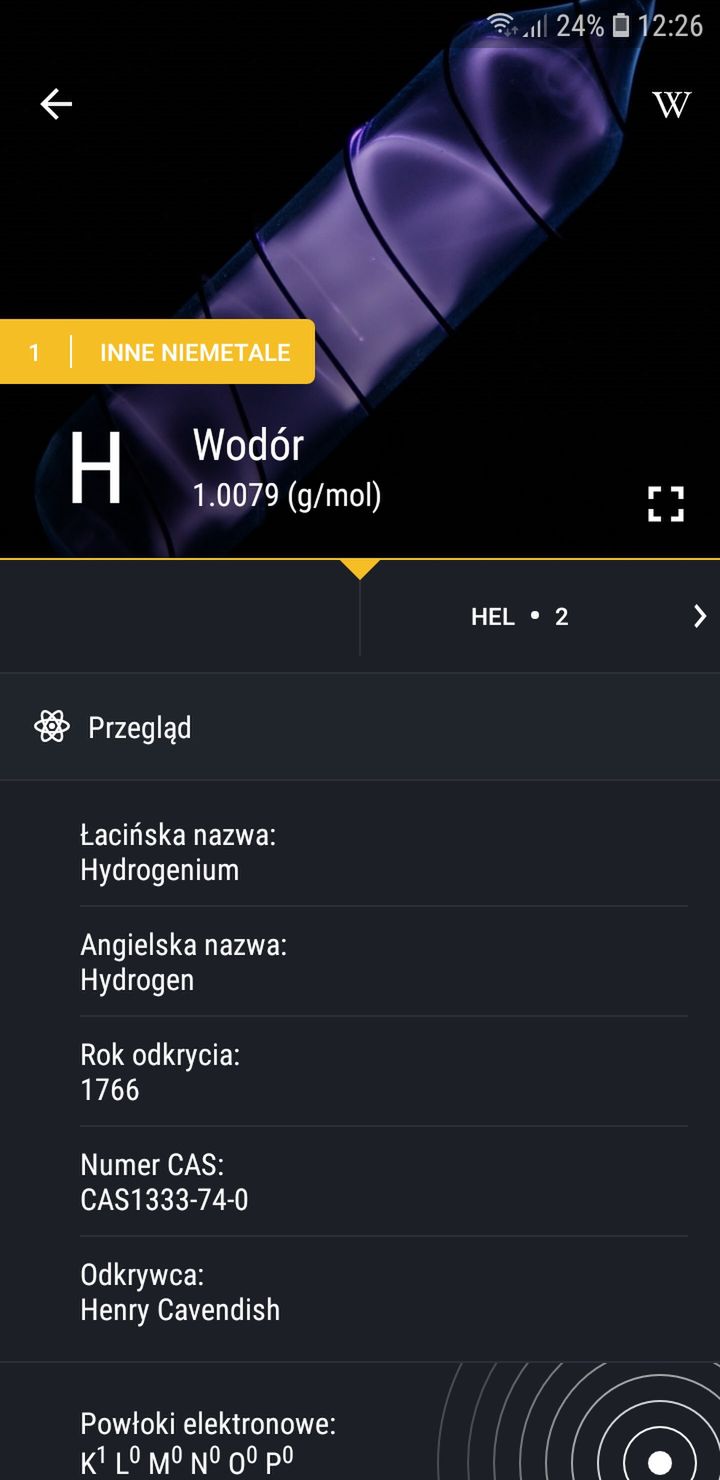720x1480 pixels.
Task: Go to next element Hel 2
Action: pyautogui.click(x=540, y=616)
